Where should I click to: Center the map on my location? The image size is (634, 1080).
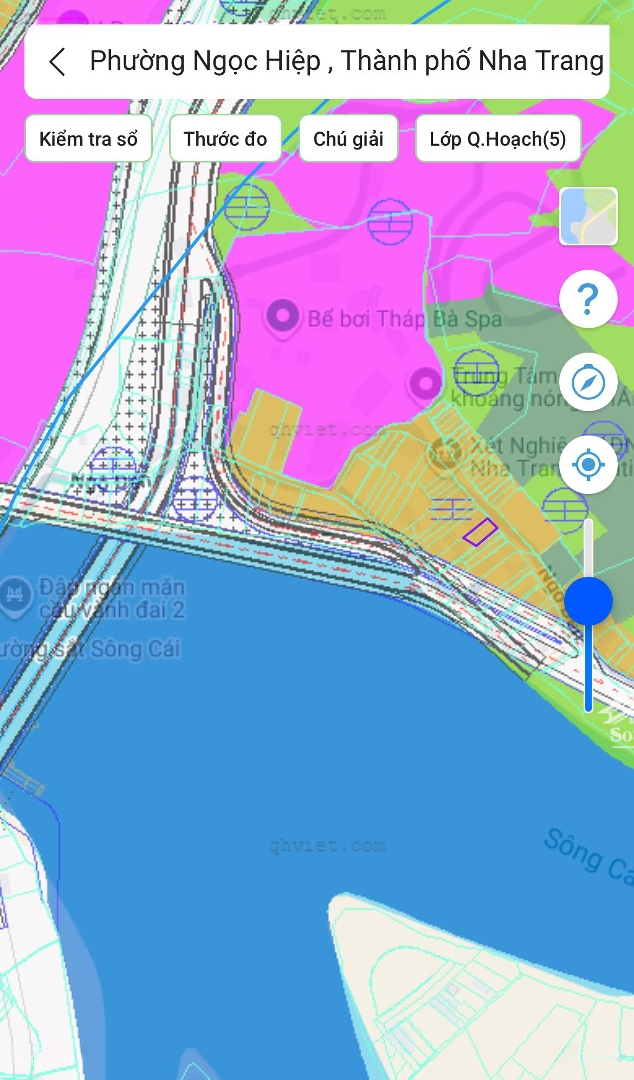click(588, 464)
